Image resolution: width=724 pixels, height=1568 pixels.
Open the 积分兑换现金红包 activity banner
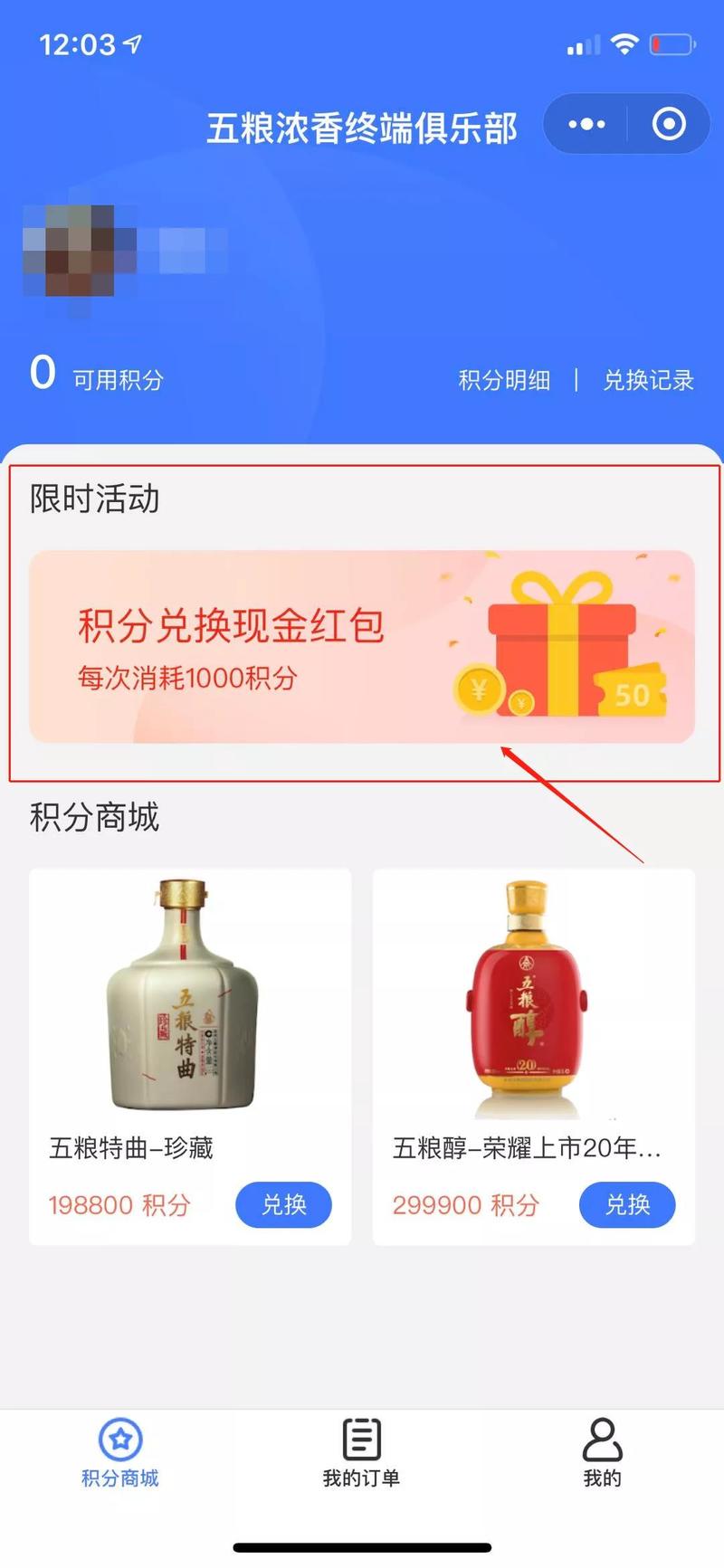(x=362, y=646)
